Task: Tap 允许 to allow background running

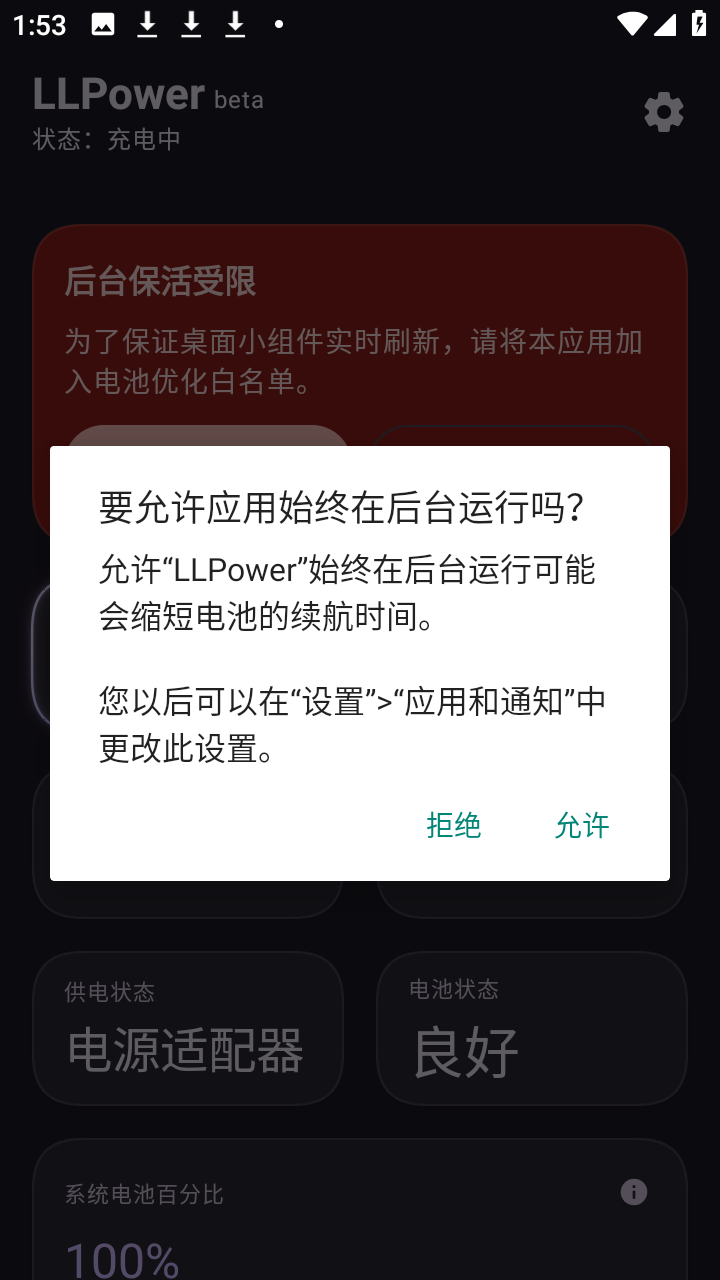Action: point(582,825)
